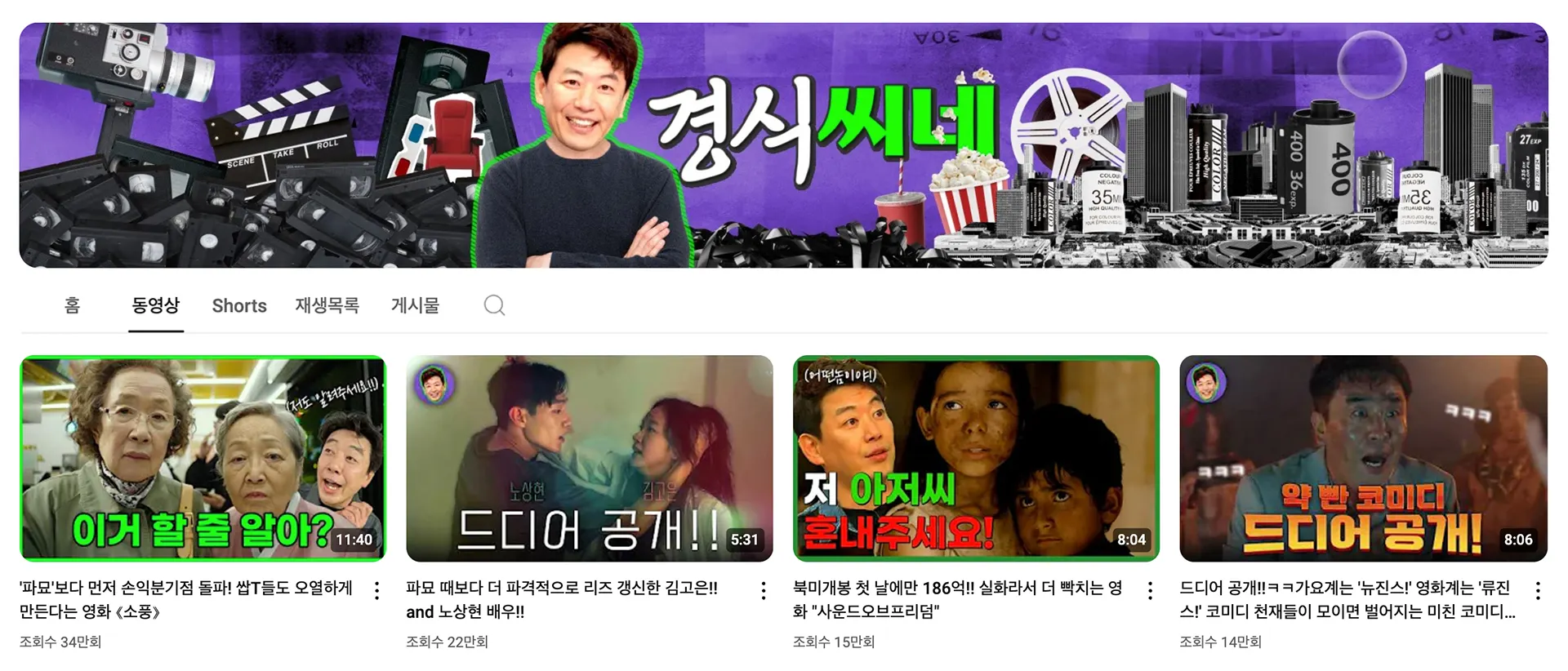1568x671 pixels.
Task: Open more options for the 《소풍》 video
Action: point(376,591)
